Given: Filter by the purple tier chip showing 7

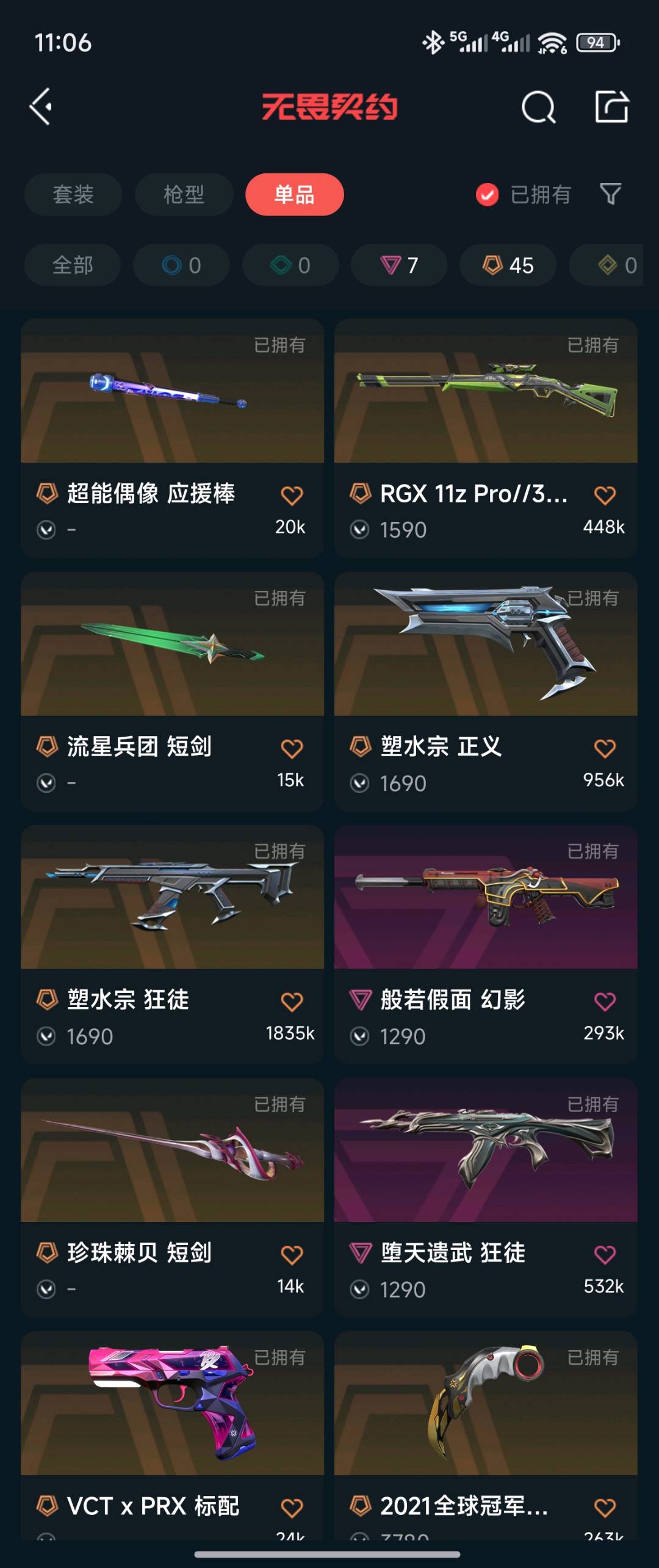Looking at the screenshot, I should tap(399, 266).
